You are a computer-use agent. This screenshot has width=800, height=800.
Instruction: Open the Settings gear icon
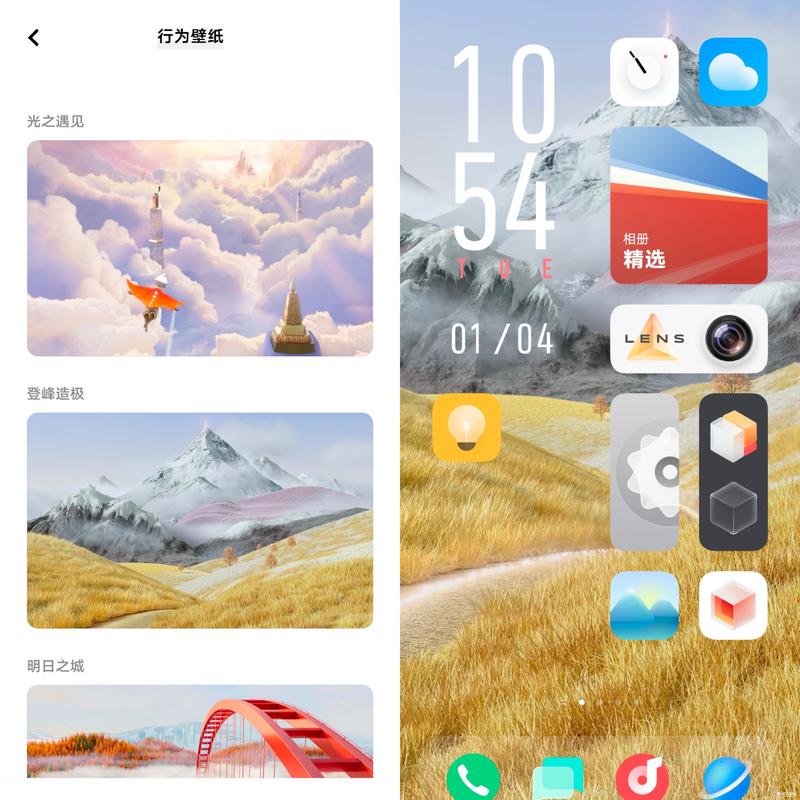coord(644,471)
